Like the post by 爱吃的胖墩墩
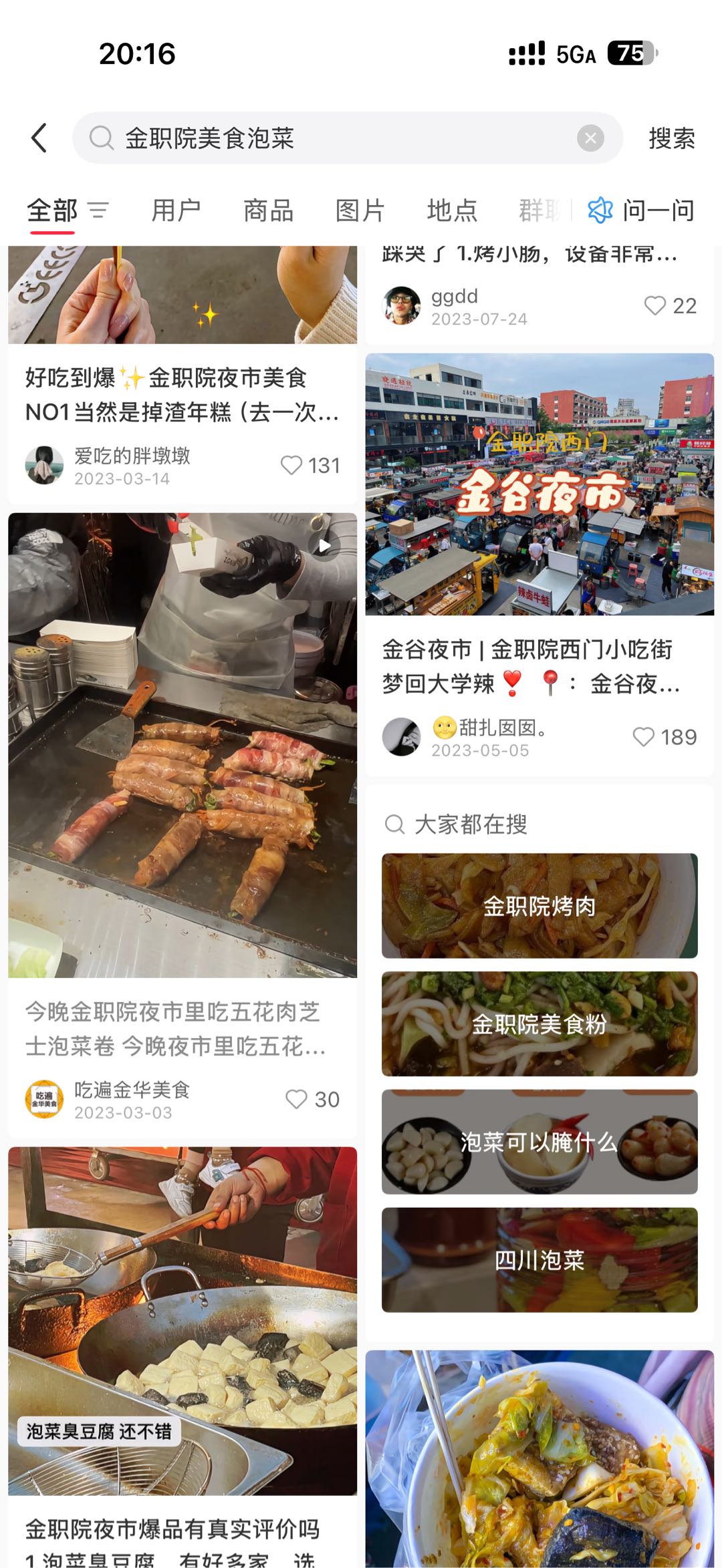This screenshot has height=1568, width=722. click(292, 466)
